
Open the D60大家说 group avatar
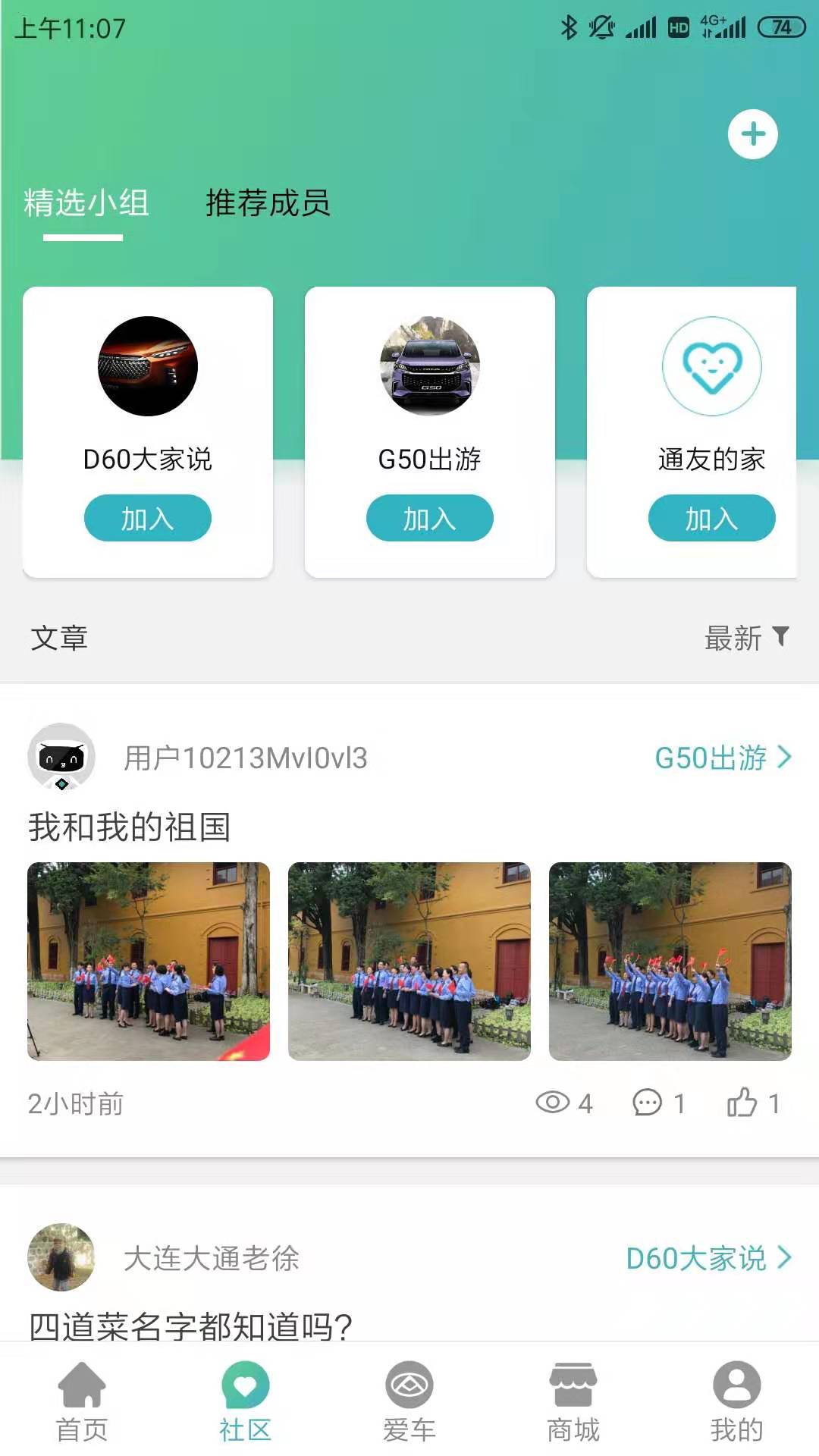pyautogui.click(x=148, y=366)
